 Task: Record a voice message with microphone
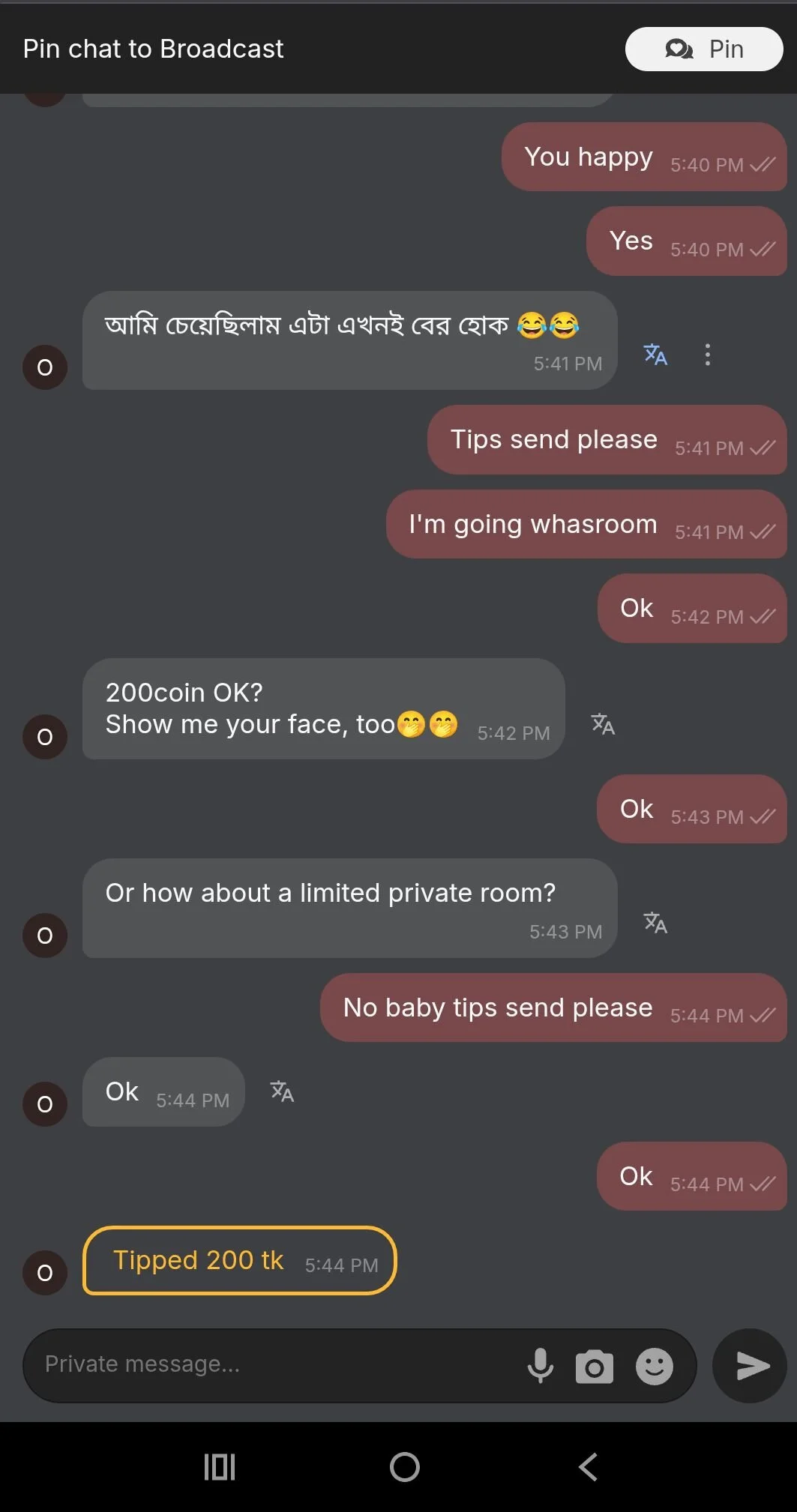pos(540,1366)
